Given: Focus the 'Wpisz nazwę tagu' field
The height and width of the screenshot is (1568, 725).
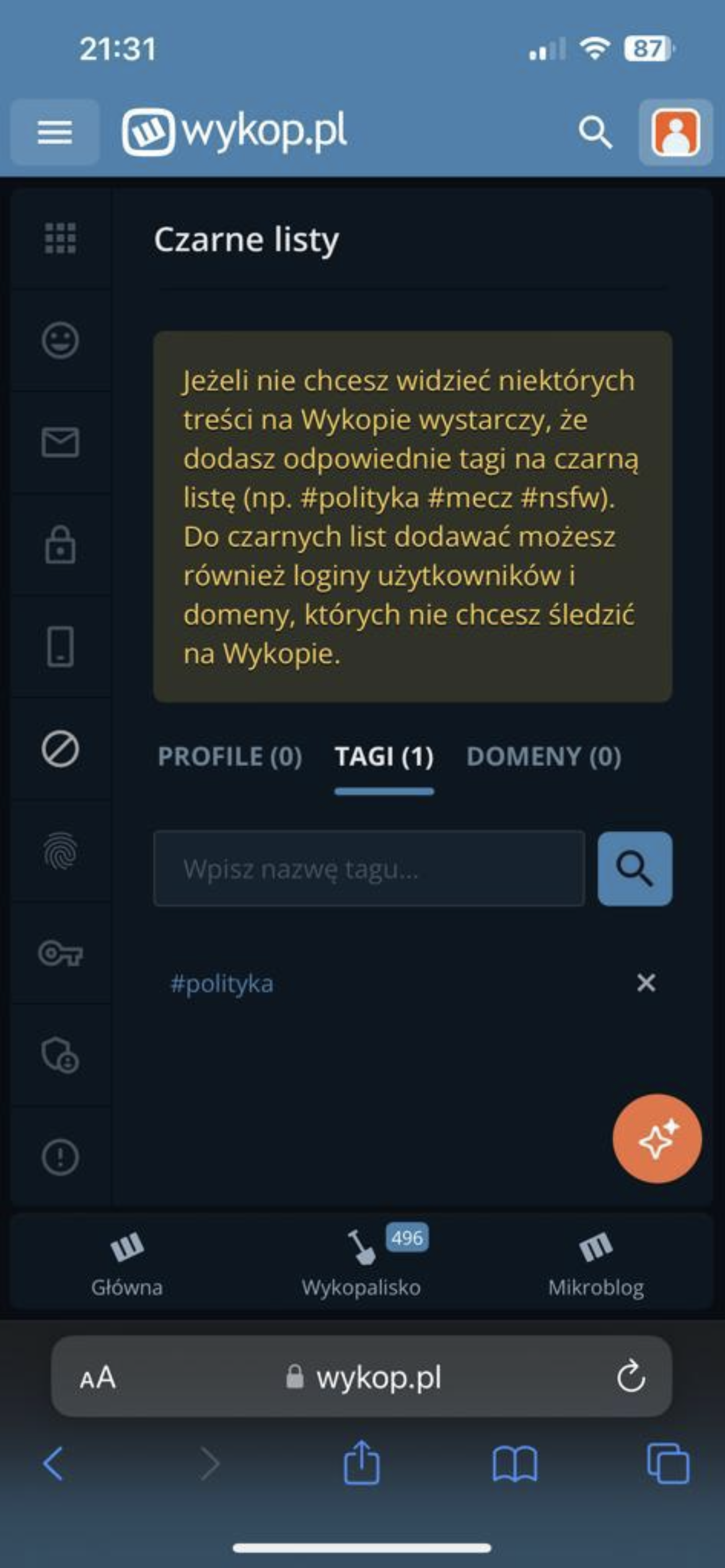Looking at the screenshot, I should click(x=369, y=869).
